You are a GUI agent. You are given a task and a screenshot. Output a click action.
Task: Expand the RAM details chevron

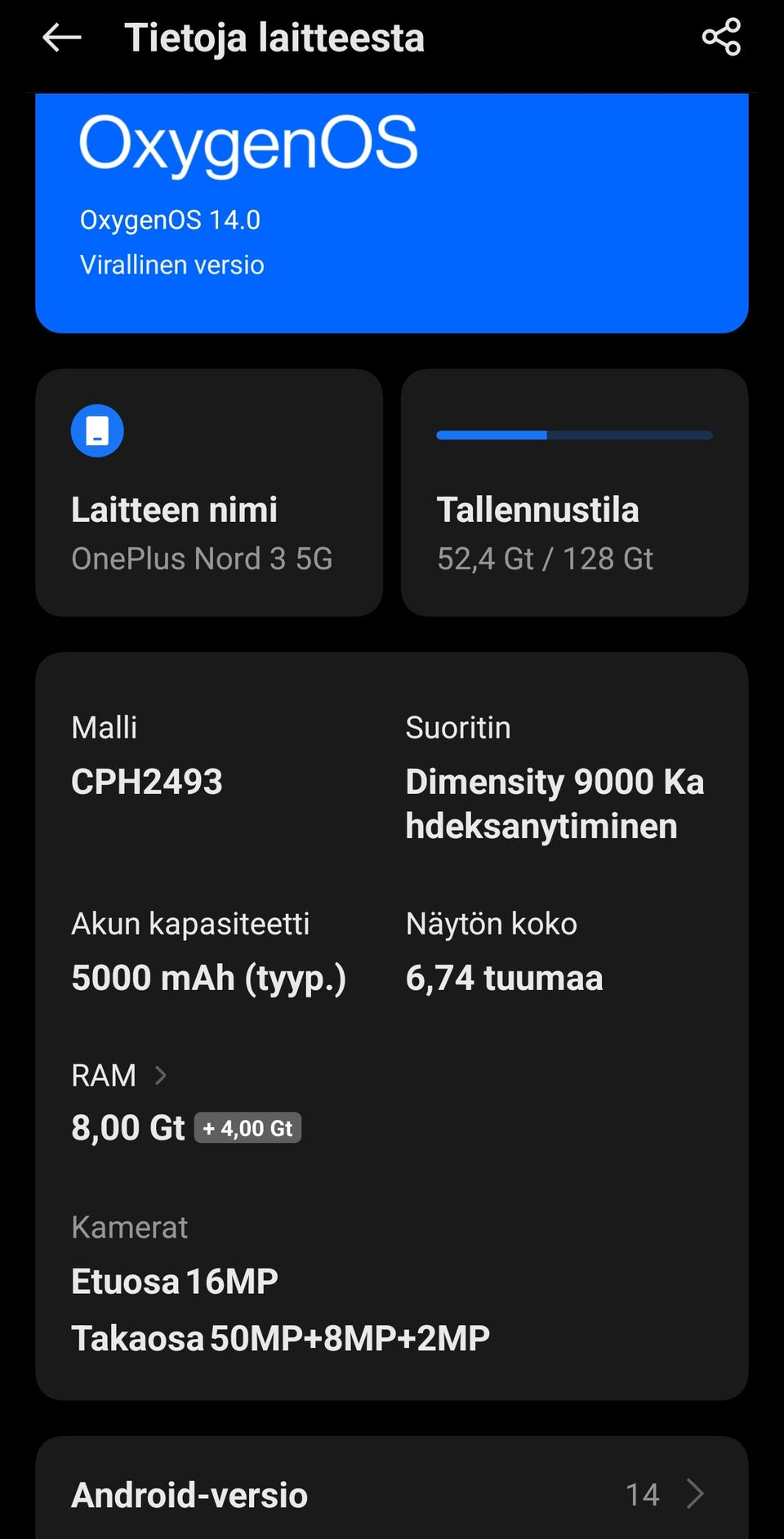tap(160, 1076)
